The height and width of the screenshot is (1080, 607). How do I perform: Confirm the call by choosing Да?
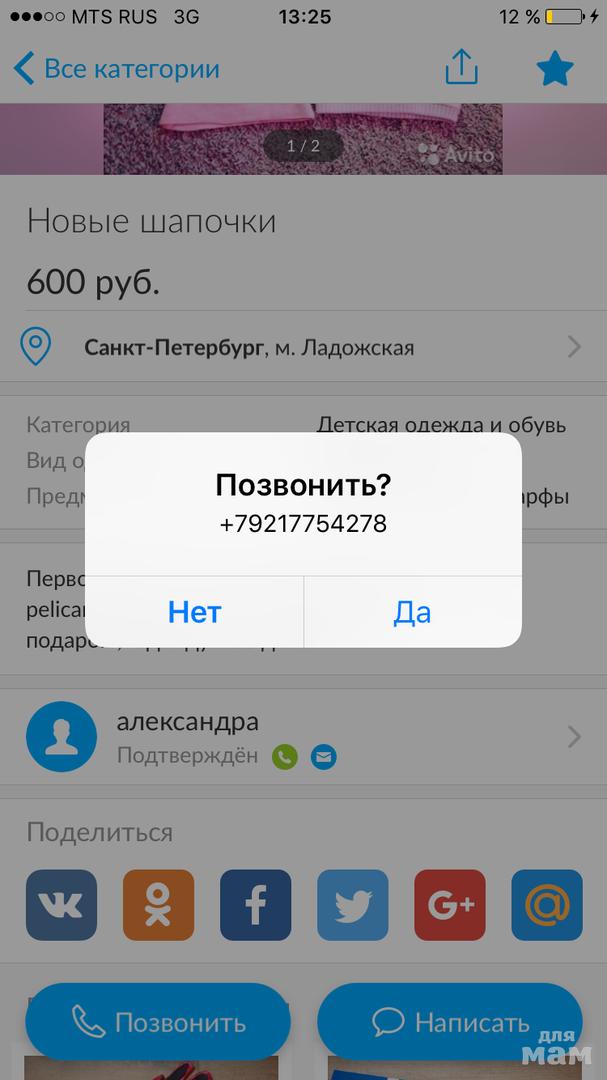coord(412,612)
